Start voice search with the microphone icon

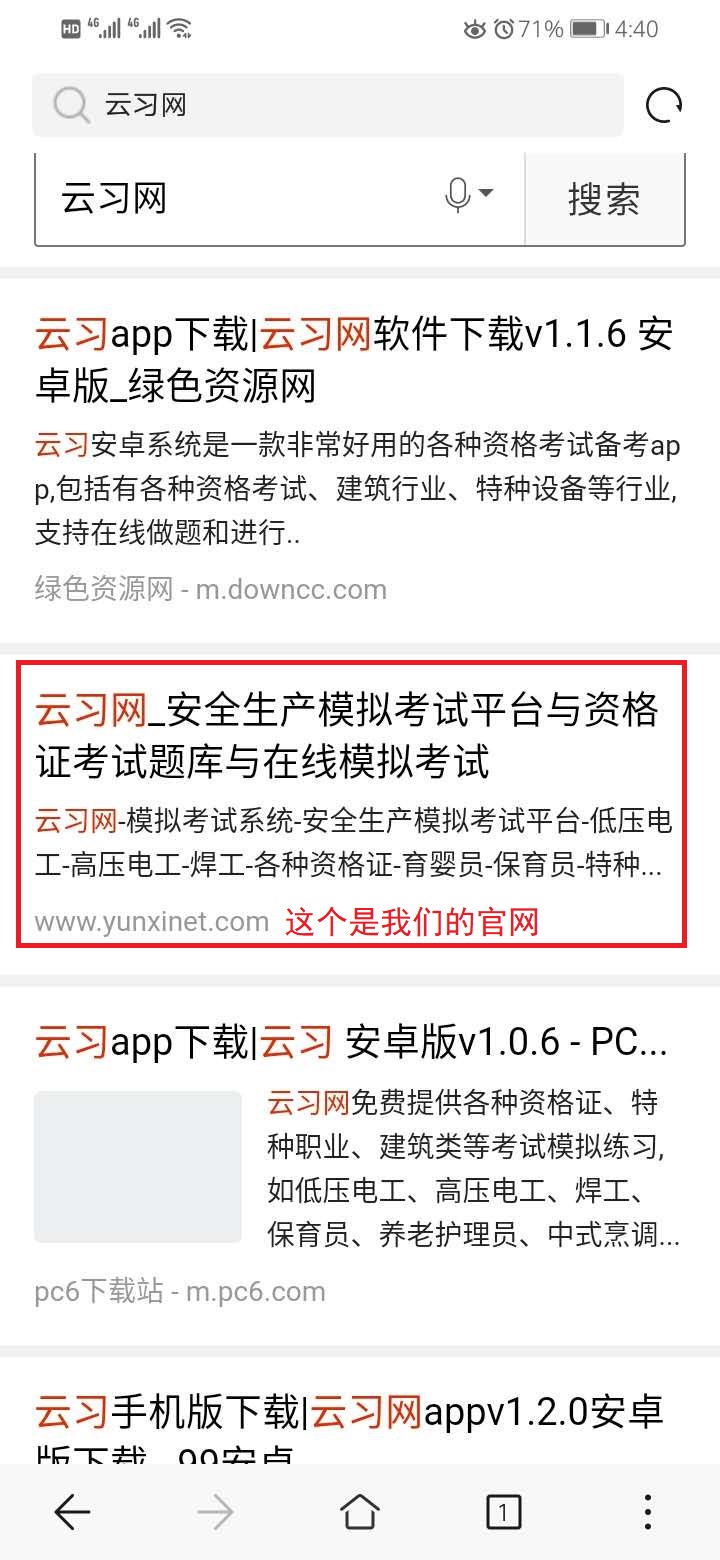click(x=458, y=195)
